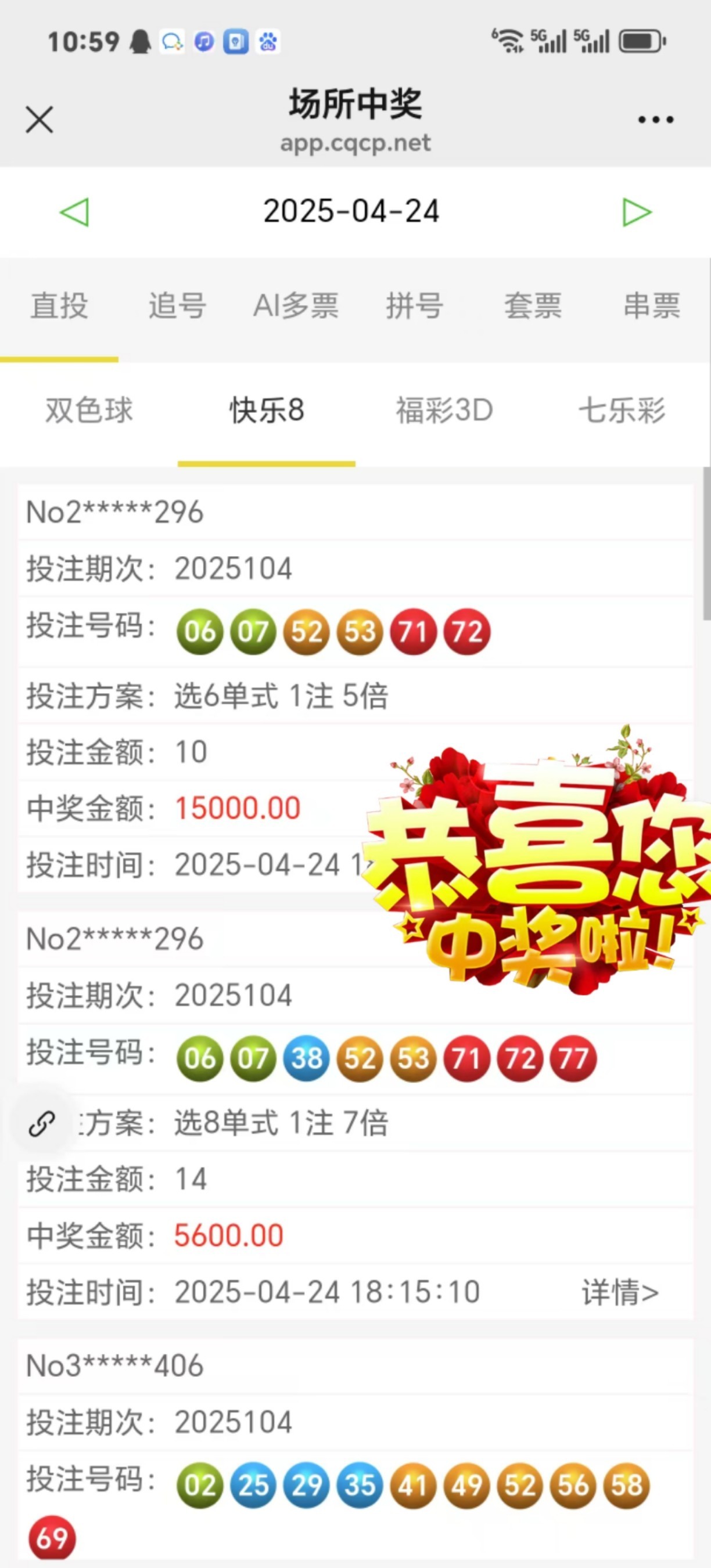
Task: Go to the next date
Action: (x=637, y=212)
